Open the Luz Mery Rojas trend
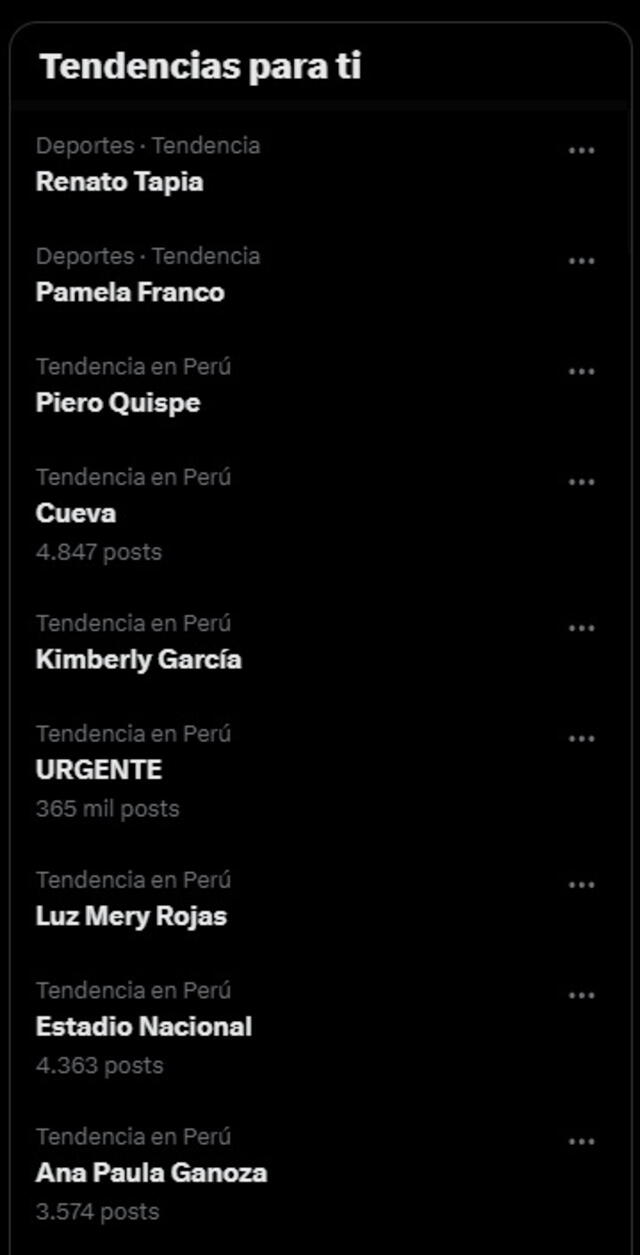 pyautogui.click(x=131, y=916)
